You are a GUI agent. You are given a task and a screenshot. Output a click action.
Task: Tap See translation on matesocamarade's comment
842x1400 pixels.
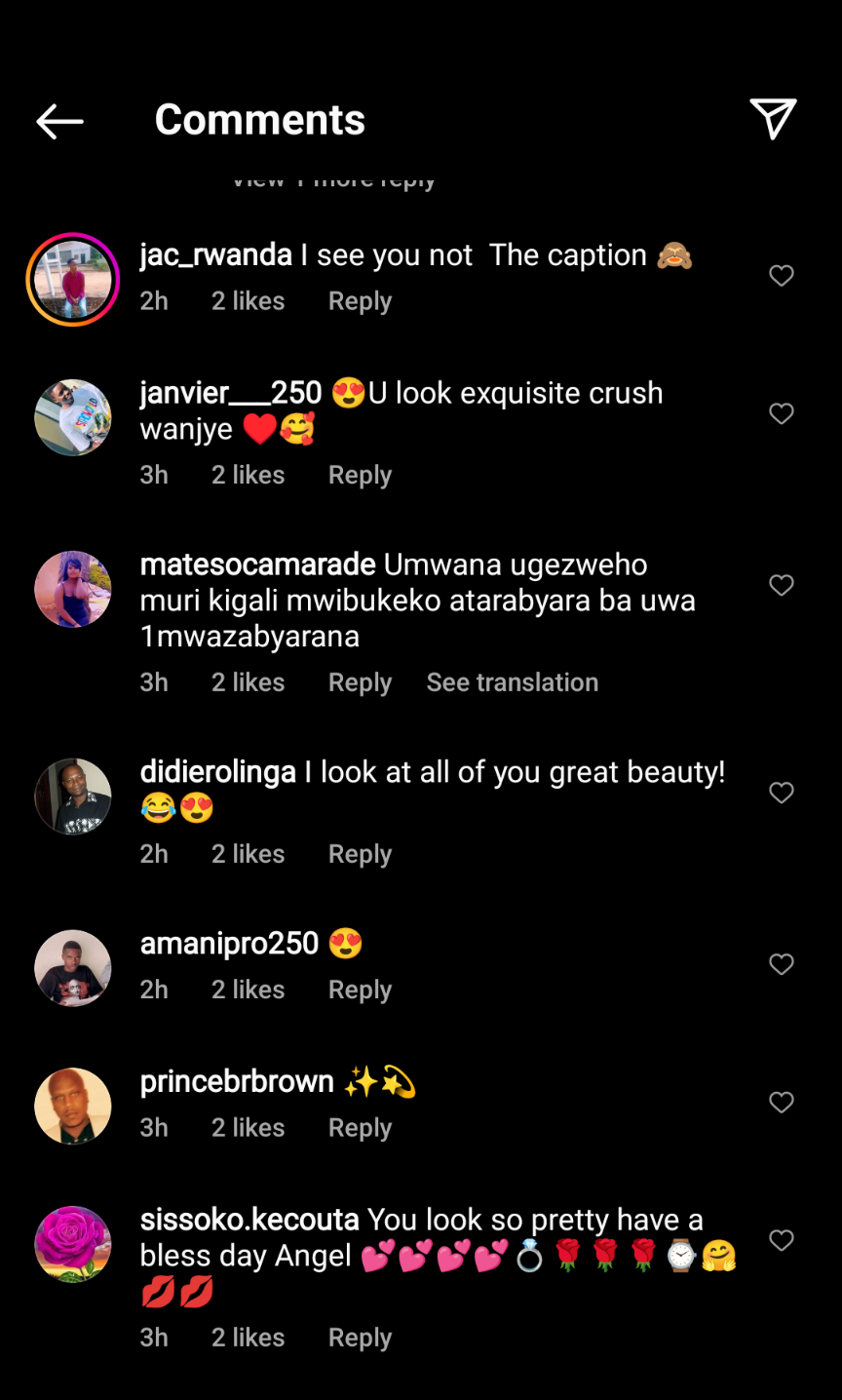pos(512,682)
